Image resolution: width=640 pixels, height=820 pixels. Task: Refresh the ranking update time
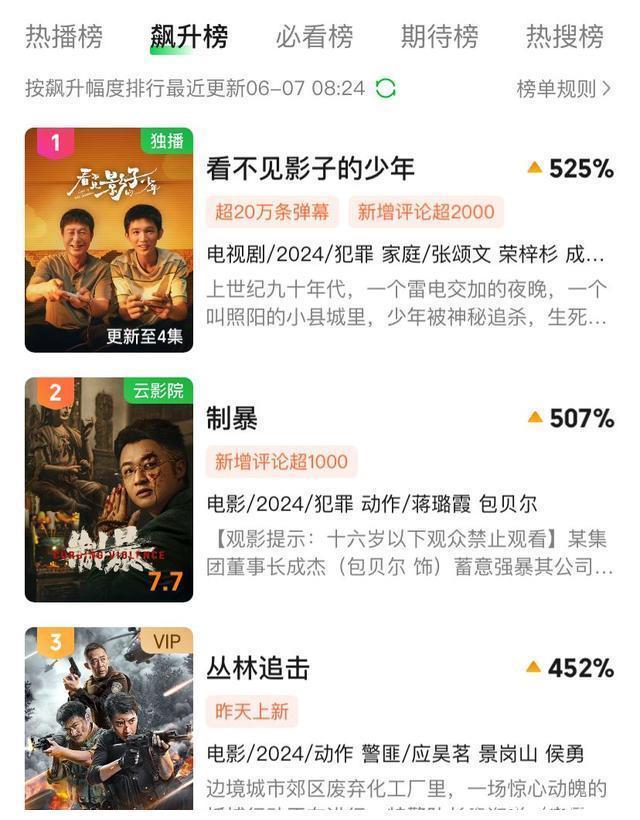385,88
